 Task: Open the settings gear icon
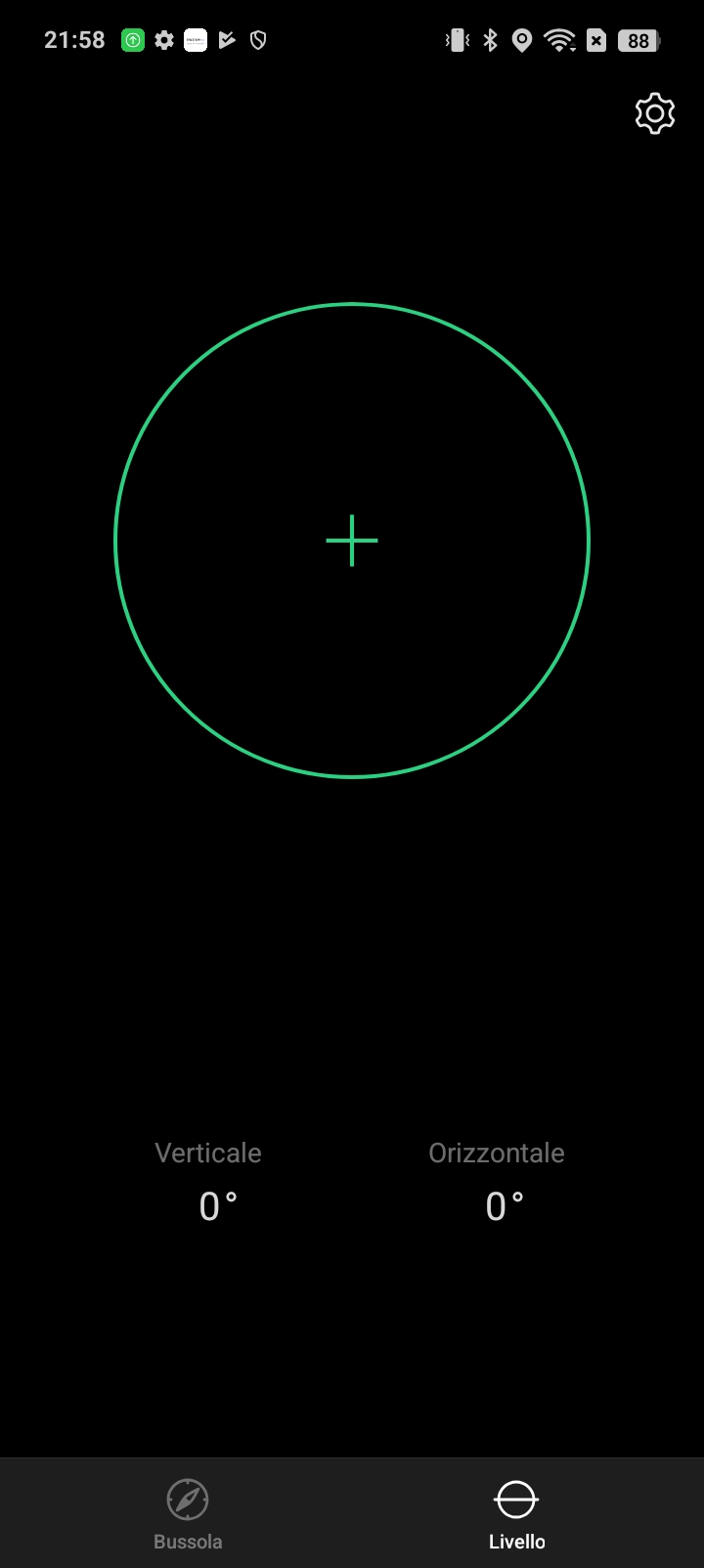coord(655,114)
